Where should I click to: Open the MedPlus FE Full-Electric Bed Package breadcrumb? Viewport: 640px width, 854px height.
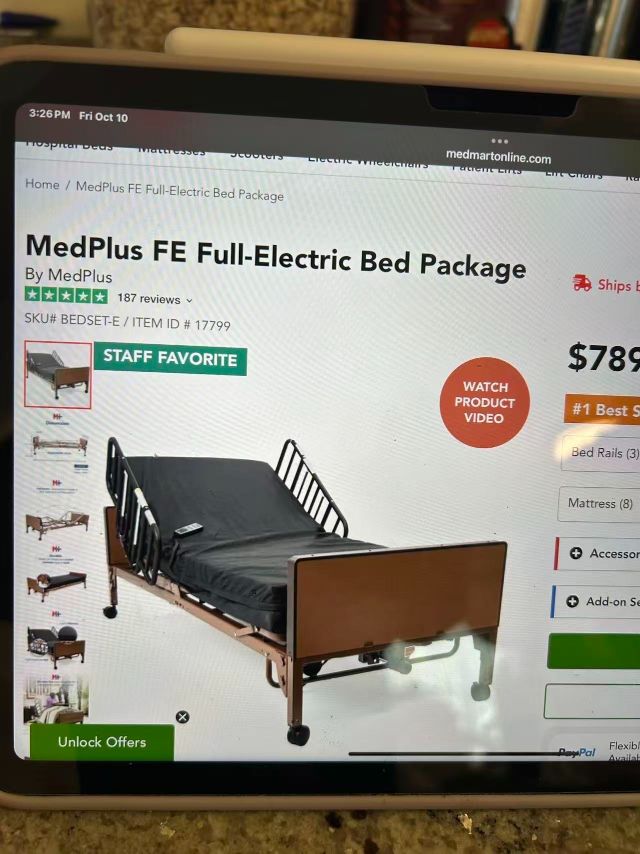(180, 190)
